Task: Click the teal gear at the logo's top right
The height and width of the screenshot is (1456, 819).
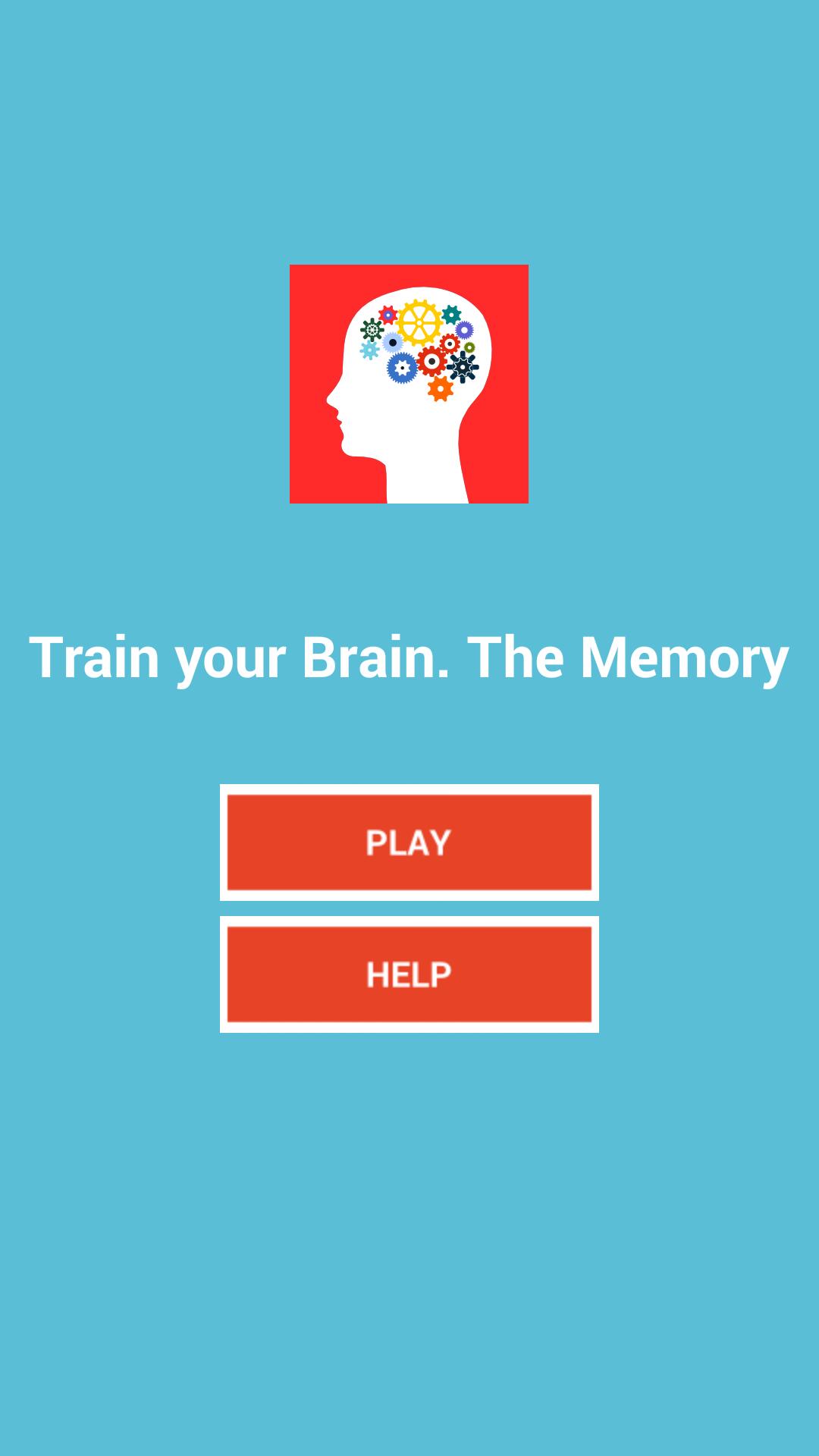Action: [451, 315]
